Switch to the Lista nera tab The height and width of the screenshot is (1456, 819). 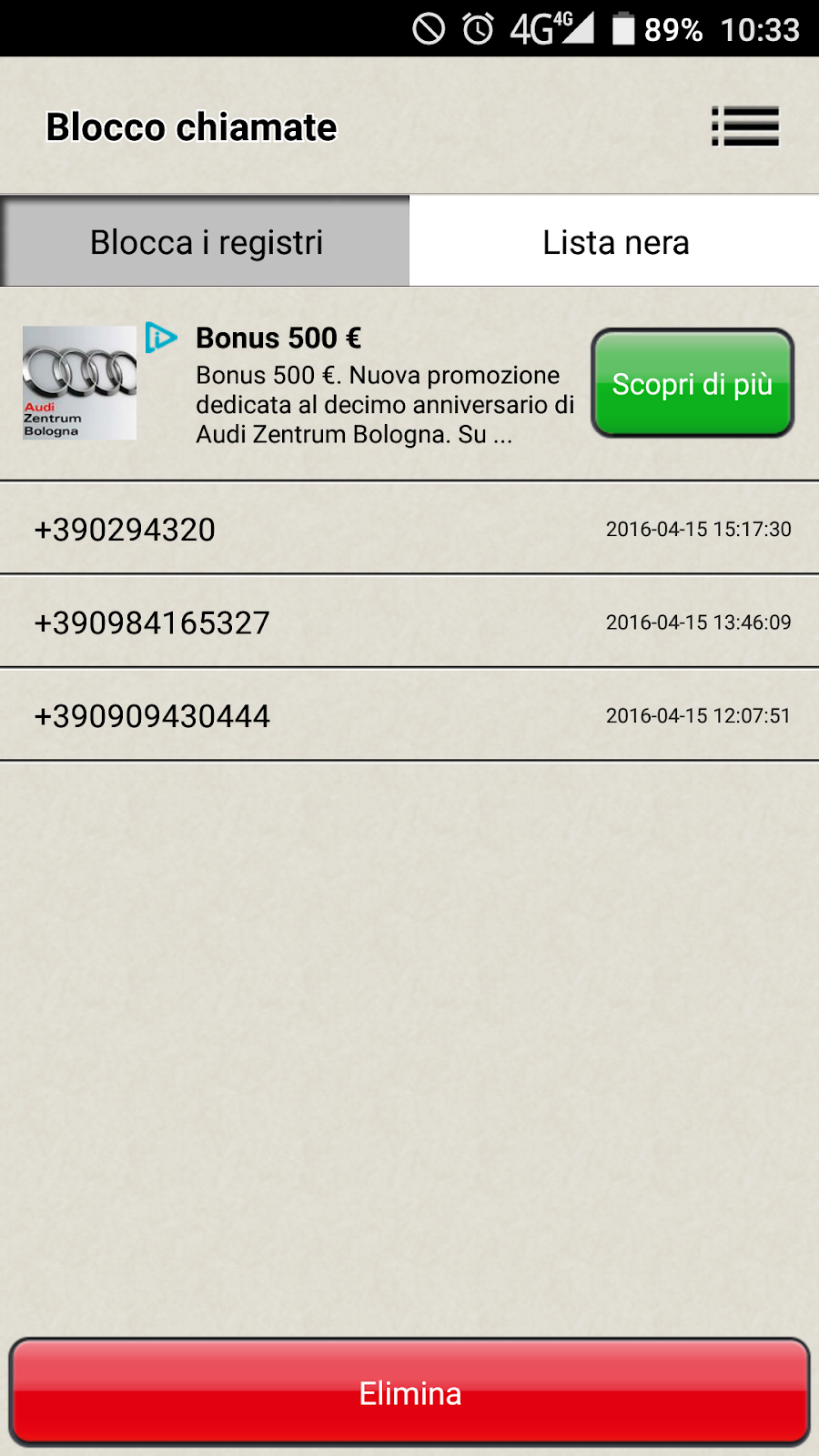click(x=615, y=242)
